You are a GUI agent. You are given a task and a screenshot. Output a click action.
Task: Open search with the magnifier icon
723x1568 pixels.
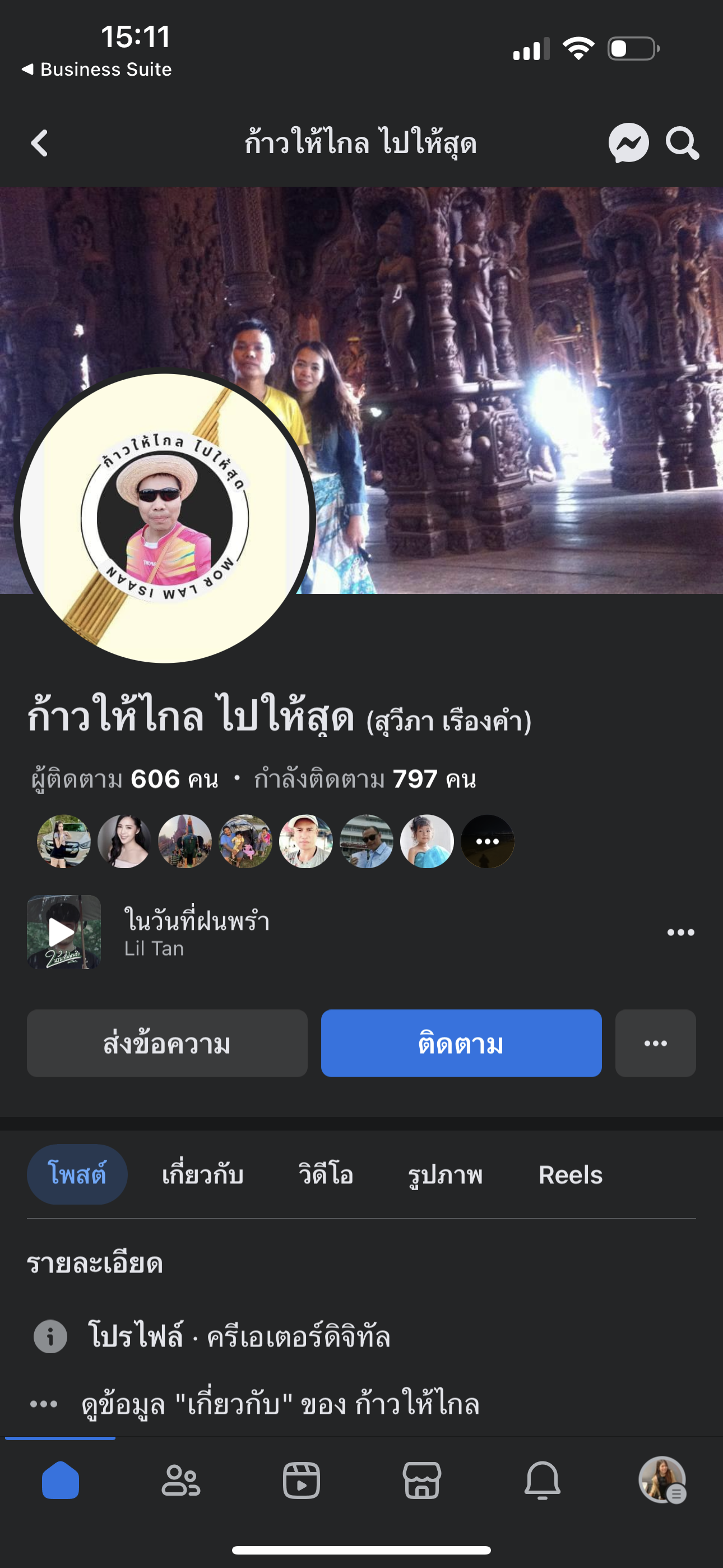(x=682, y=144)
